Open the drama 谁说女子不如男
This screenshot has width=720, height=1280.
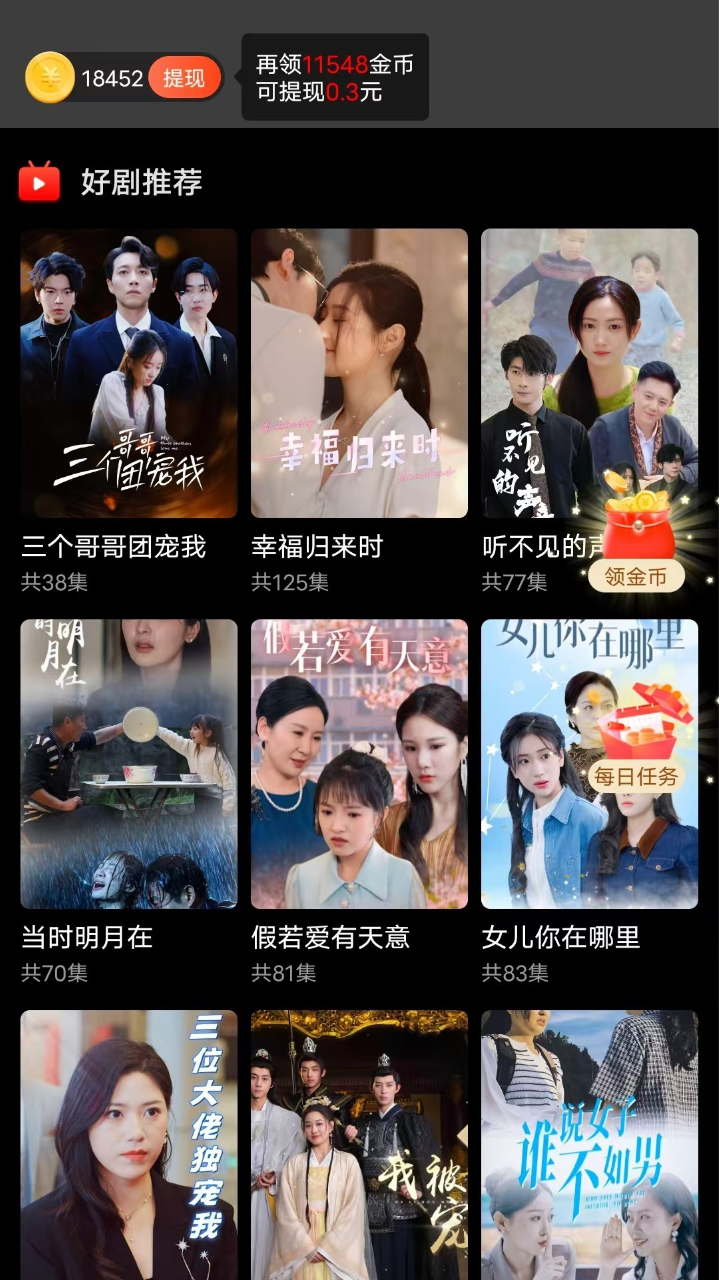pos(590,1145)
